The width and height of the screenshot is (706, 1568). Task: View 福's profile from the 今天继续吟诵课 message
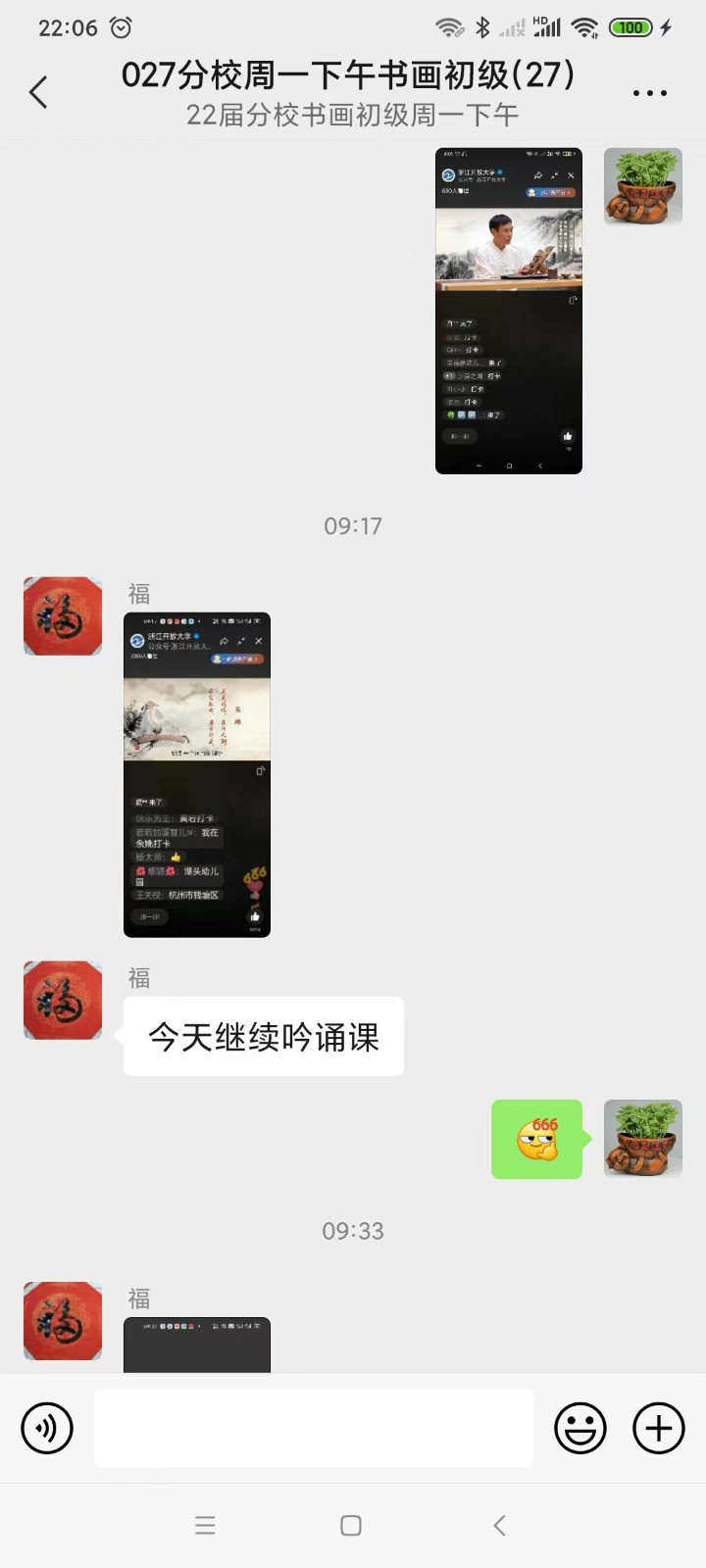click(x=63, y=1000)
